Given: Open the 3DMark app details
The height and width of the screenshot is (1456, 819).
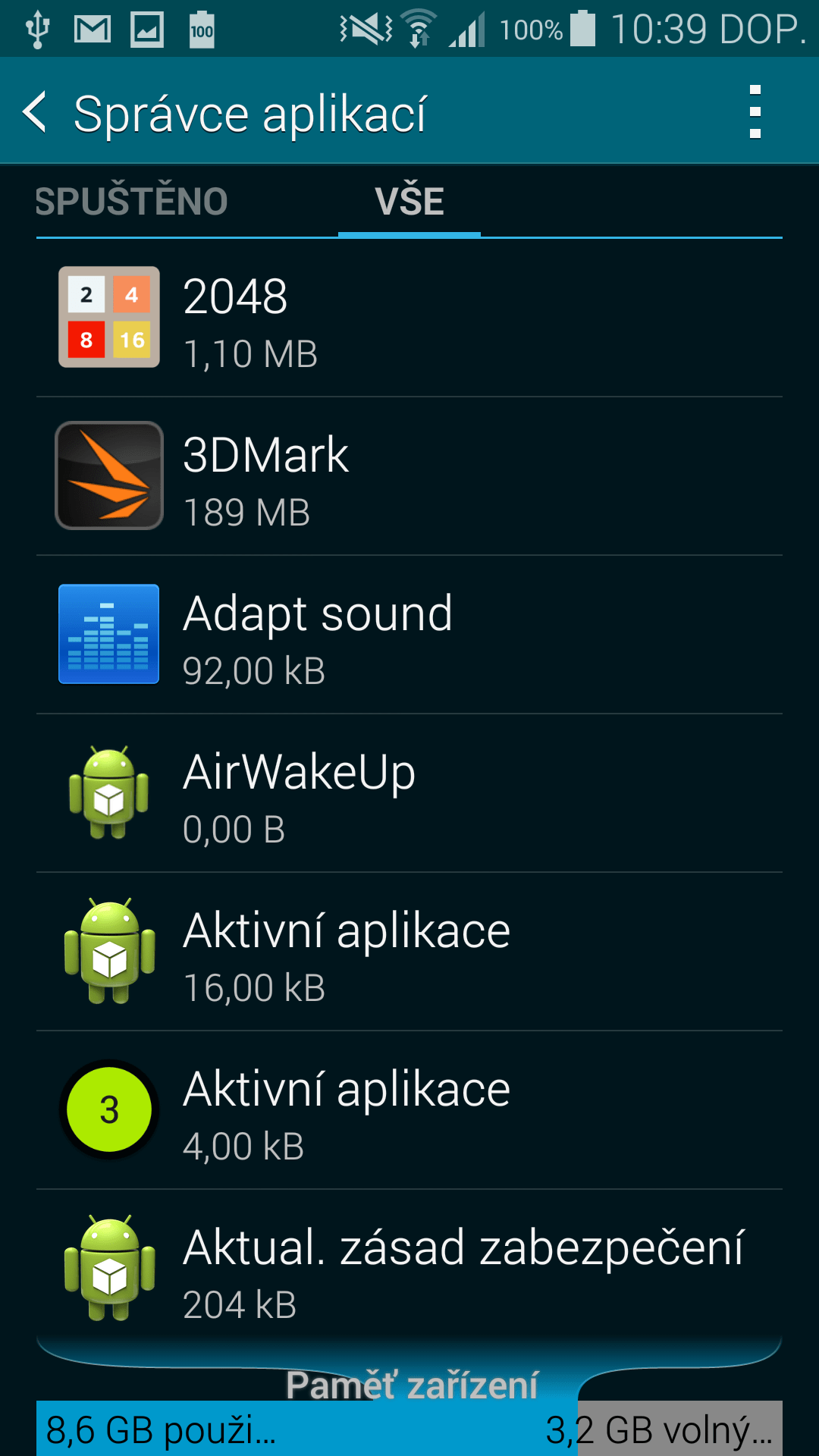Looking at the screenshot, I should click(x=409, y=476).
